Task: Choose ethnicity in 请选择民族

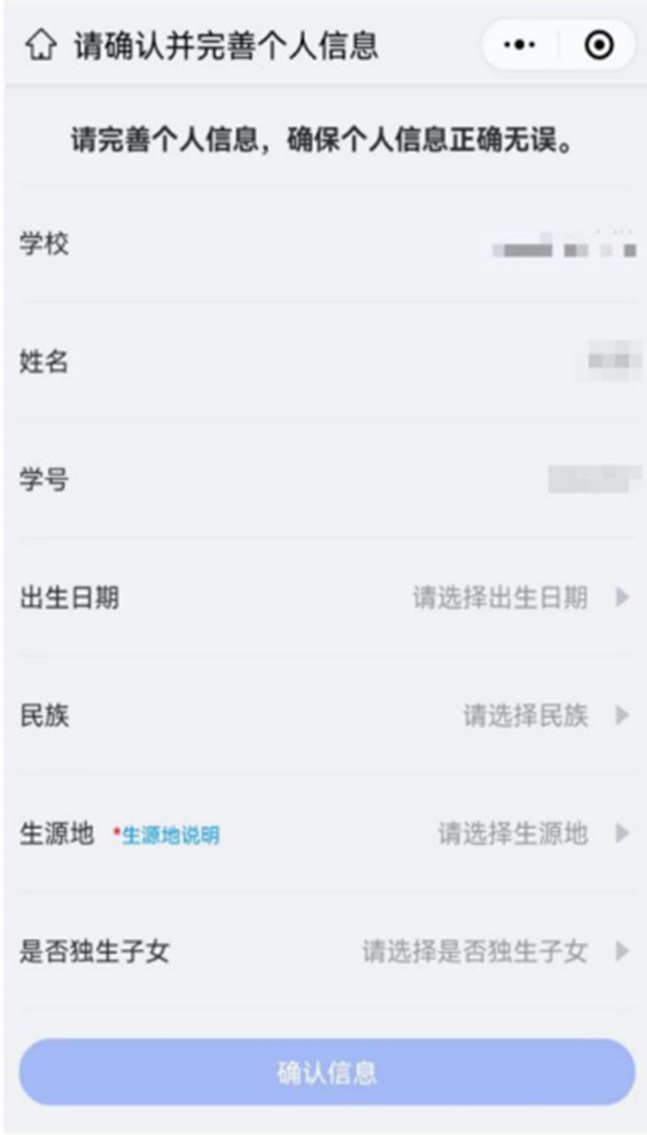Action: pos(543,716)
